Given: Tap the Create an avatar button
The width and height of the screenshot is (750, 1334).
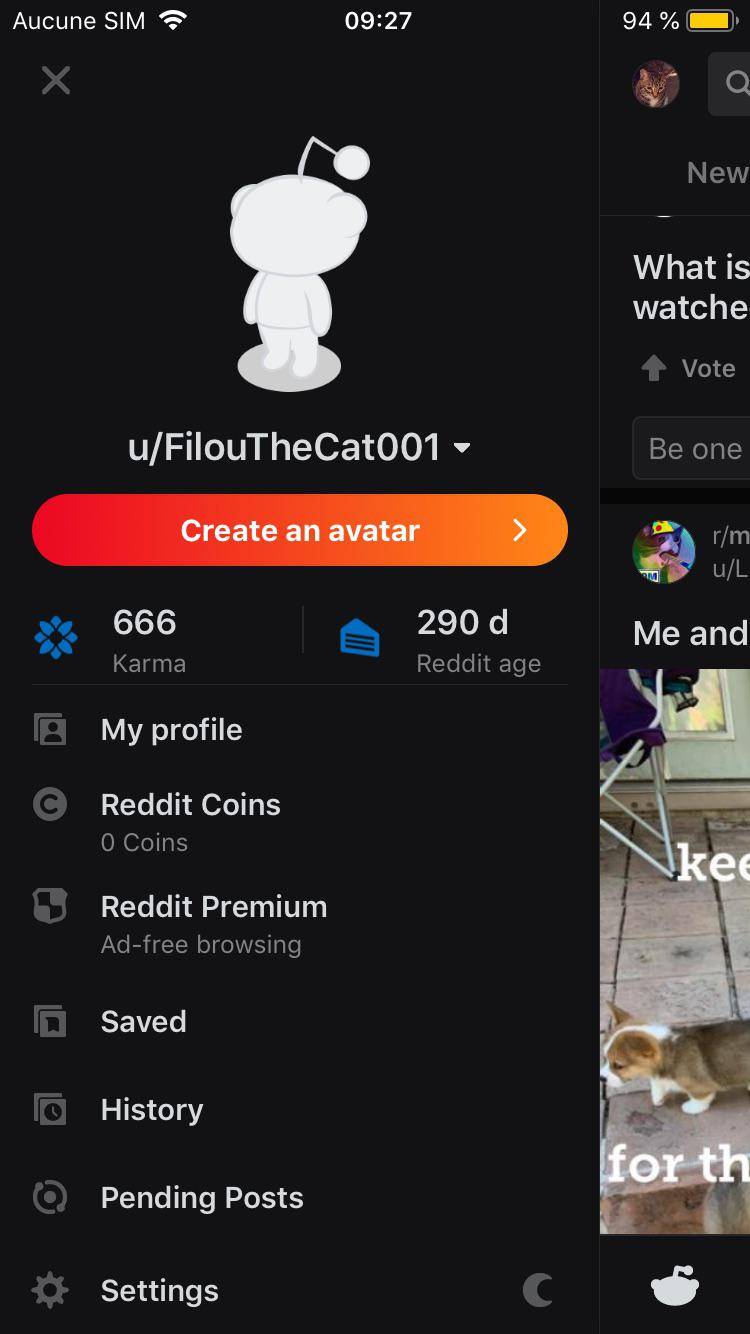Looking at the screenshot, I should (x=300, y=530).
